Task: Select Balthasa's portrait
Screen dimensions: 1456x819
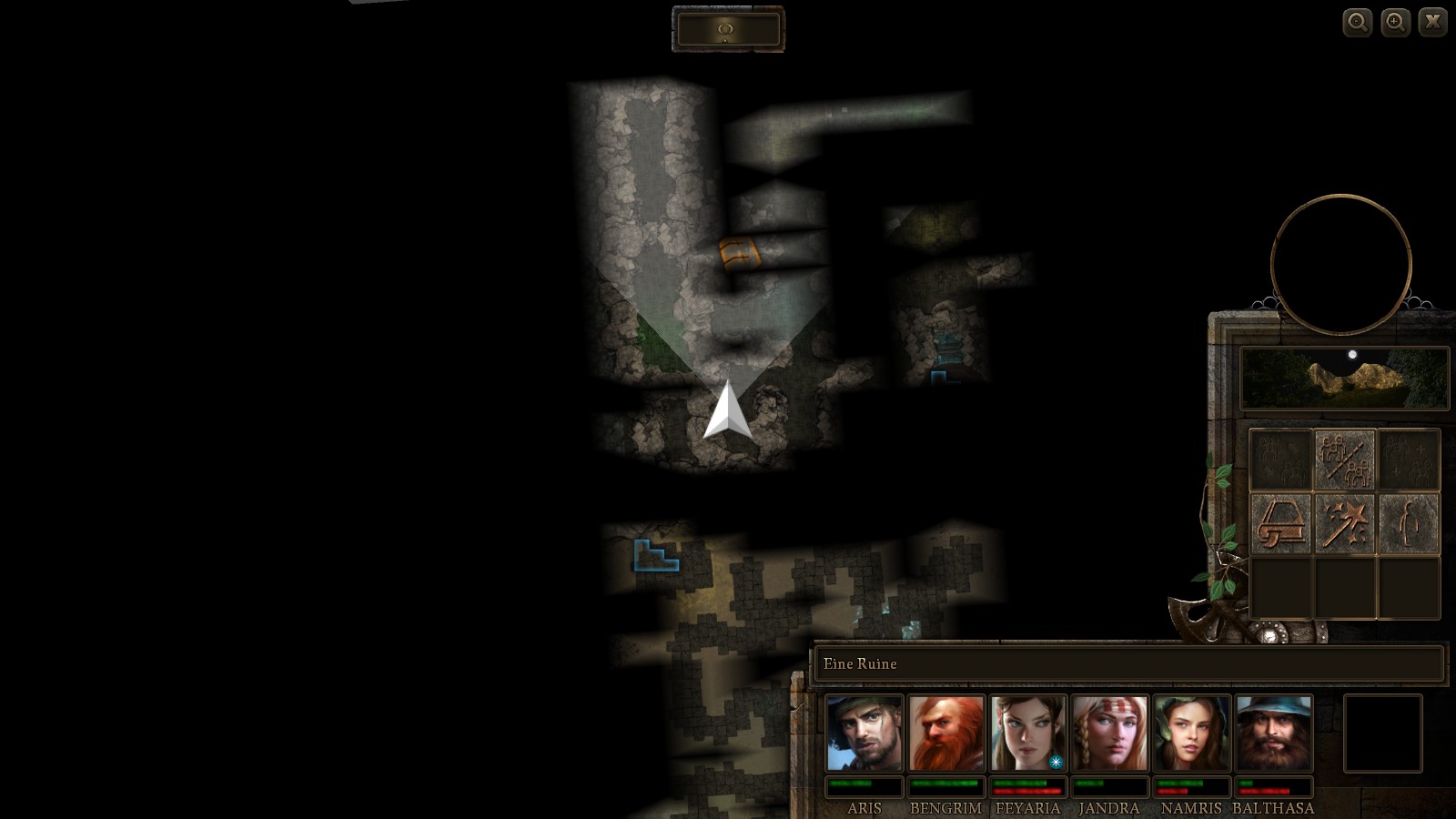Action: click(1273, 733)
